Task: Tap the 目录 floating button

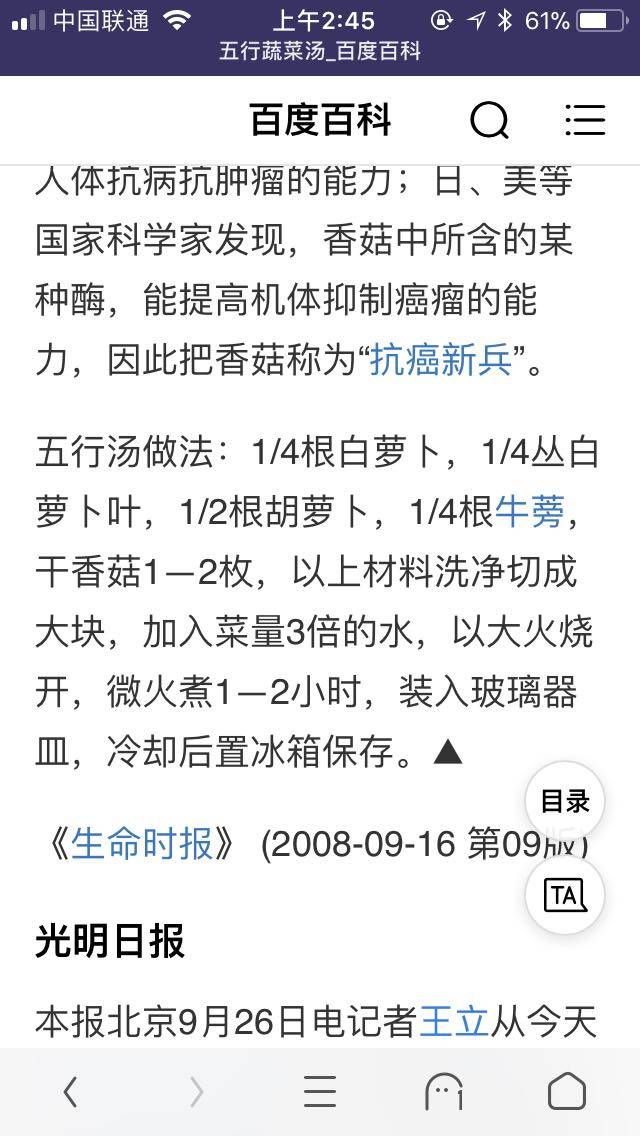Action: point(565,801)
